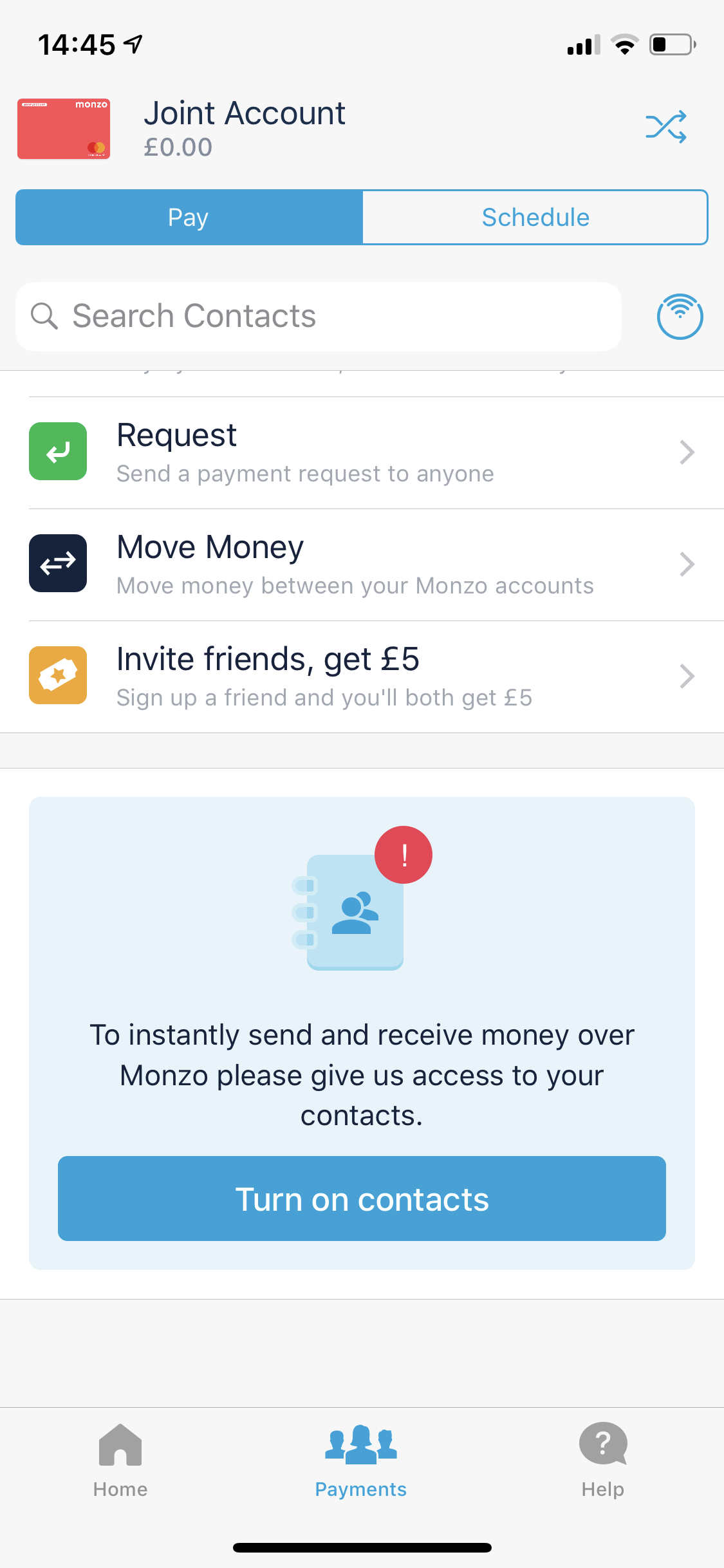Tap the Turn on contacts button
This screenshot has width=724, height=1568.
tap(362, 1199)
